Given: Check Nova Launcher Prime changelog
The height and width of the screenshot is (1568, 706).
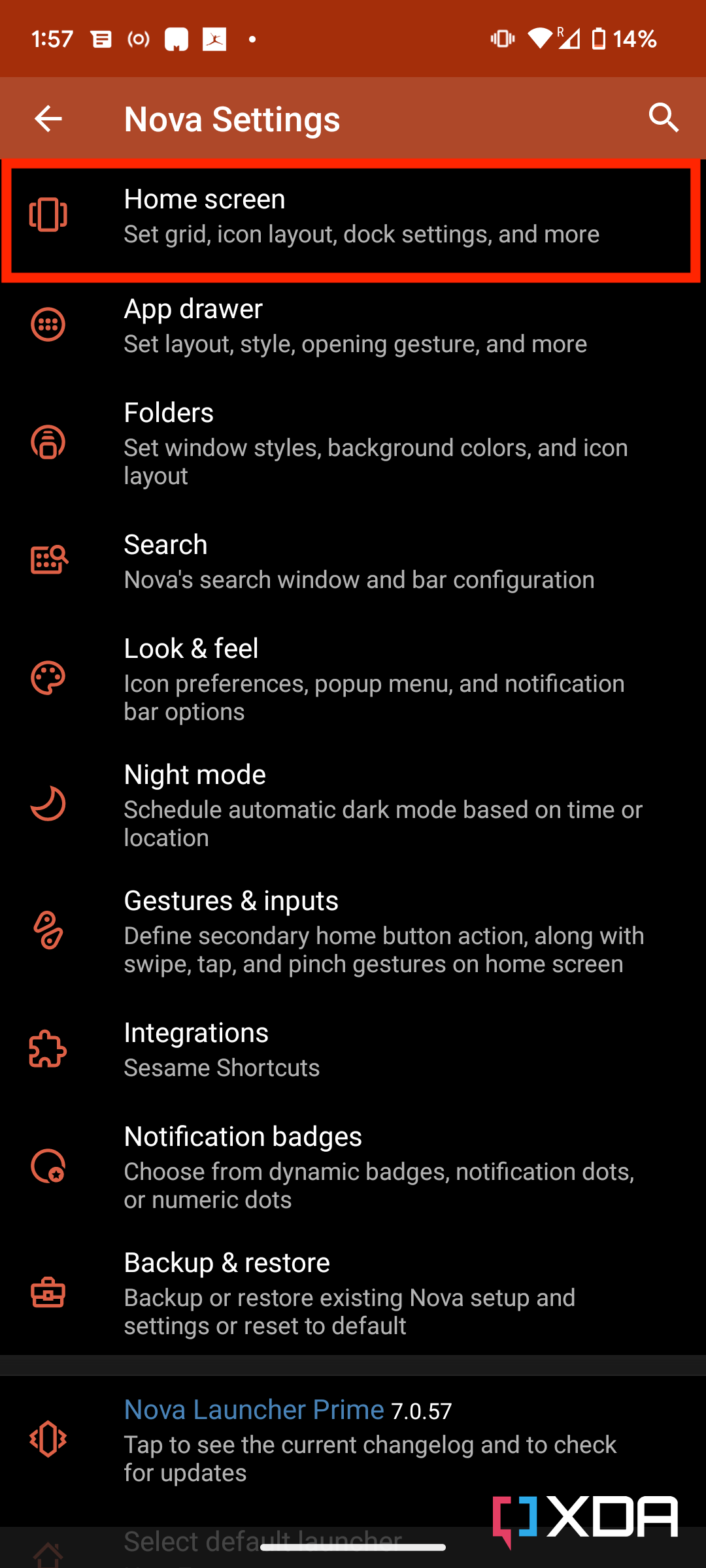Looking at the screenshot, I should [x=353, y=1439].
